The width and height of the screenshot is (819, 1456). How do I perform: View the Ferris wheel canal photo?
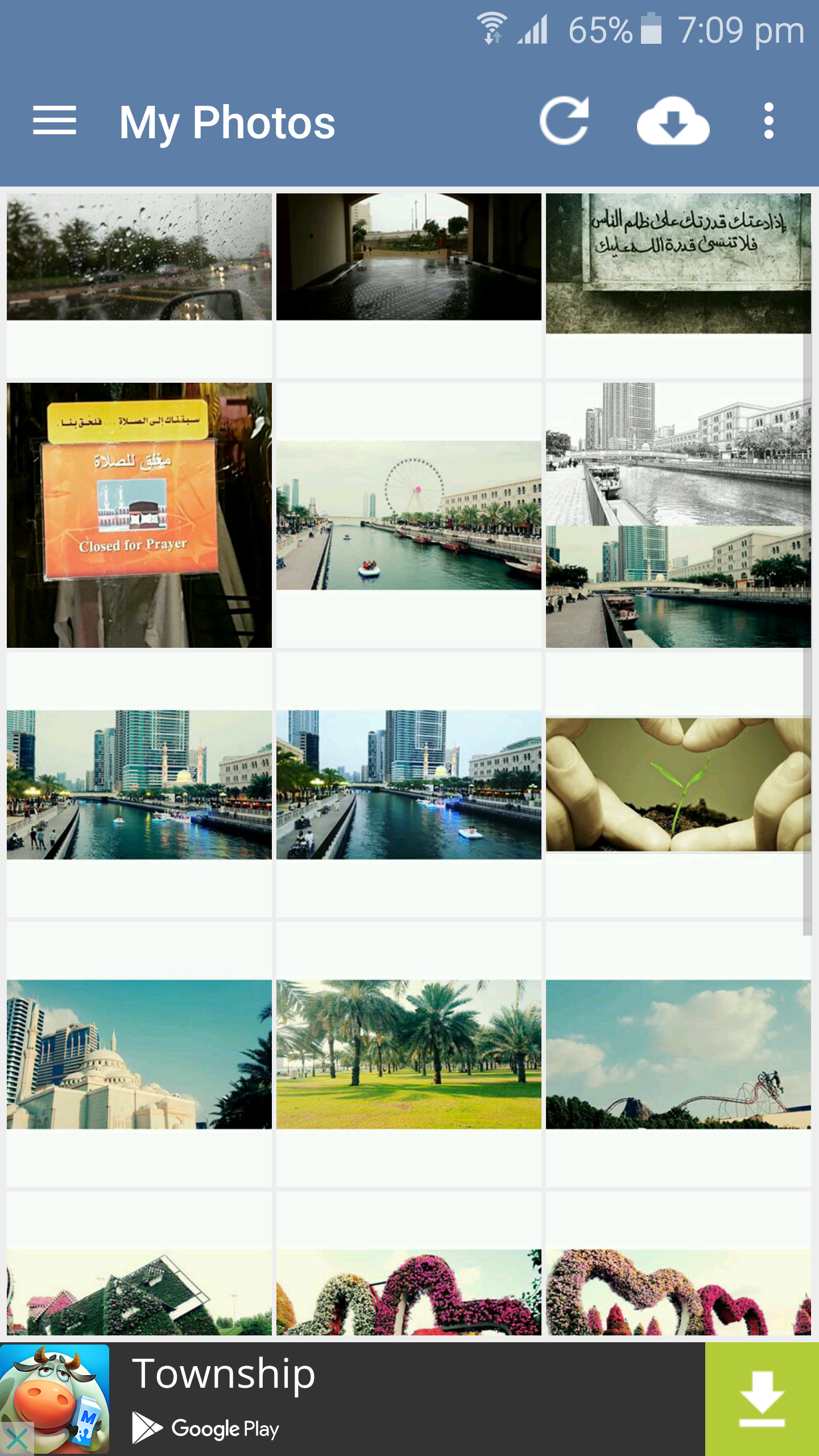pyautogui.click(x=409, y=515)
